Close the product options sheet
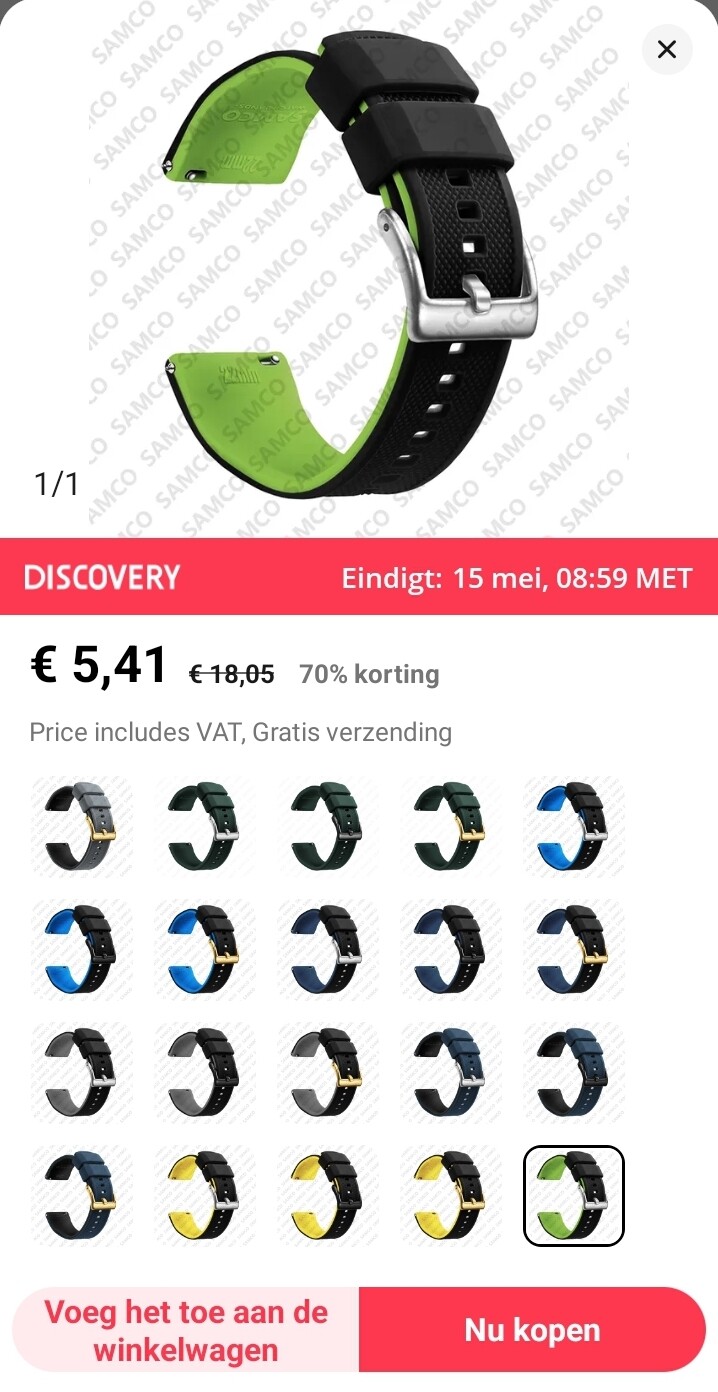718x1392 pixels. [x=667, y=49]
